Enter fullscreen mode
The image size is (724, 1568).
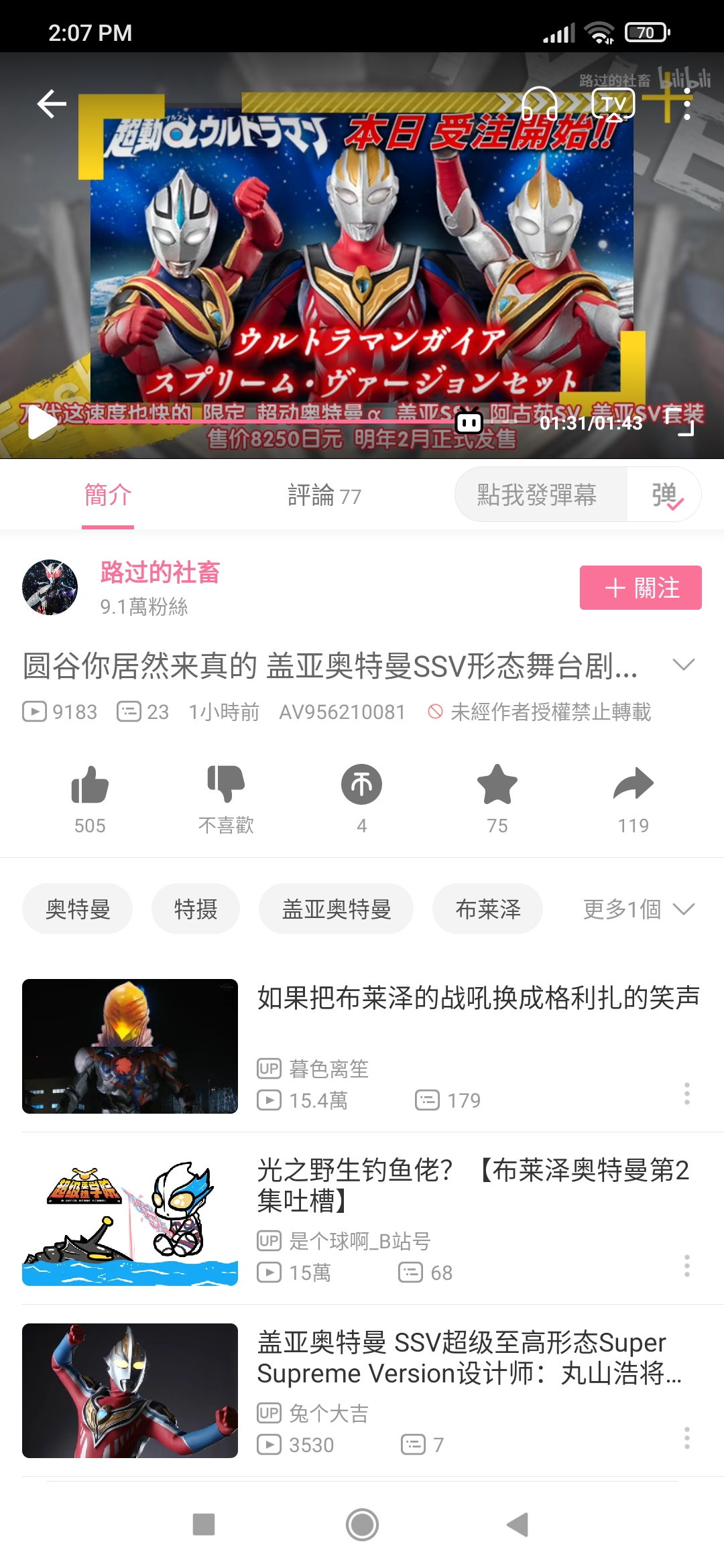pyautogui.click(x=680, y=422)
